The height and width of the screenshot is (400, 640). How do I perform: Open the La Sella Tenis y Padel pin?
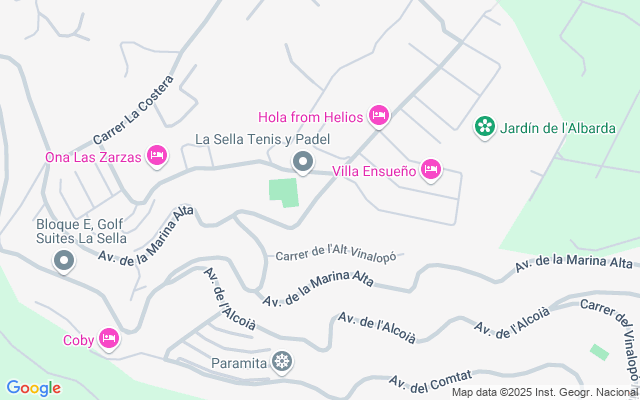302,161
